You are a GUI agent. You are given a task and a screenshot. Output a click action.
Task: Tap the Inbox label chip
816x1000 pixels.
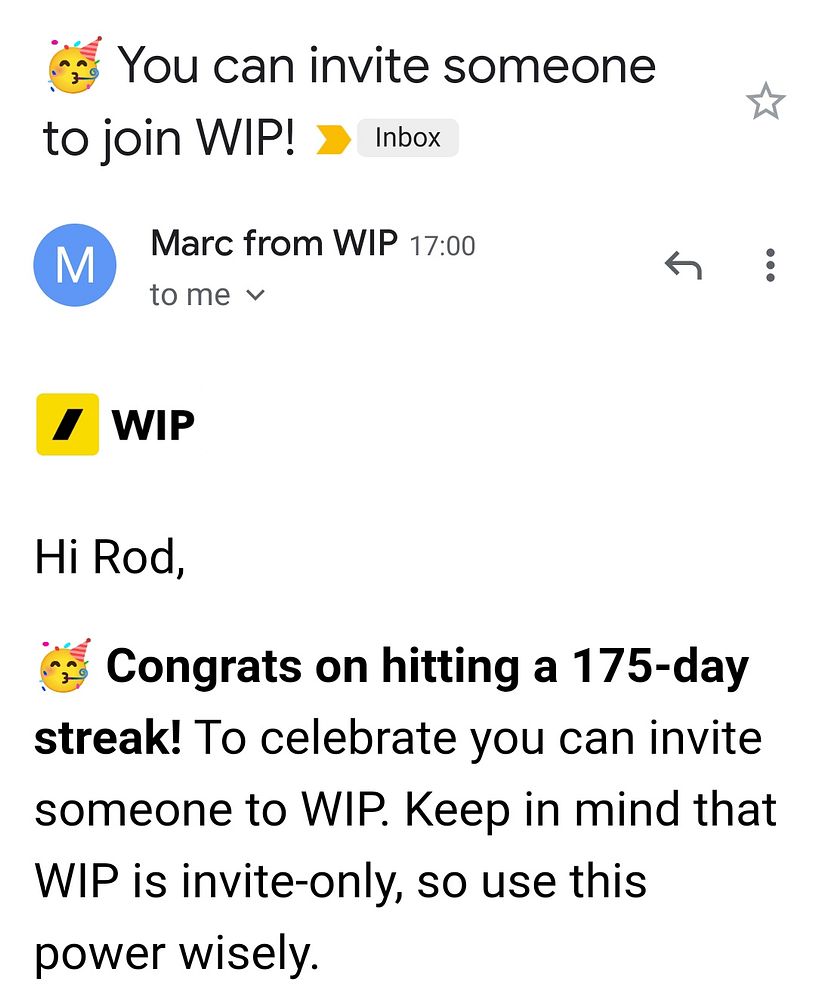[407, 138]
